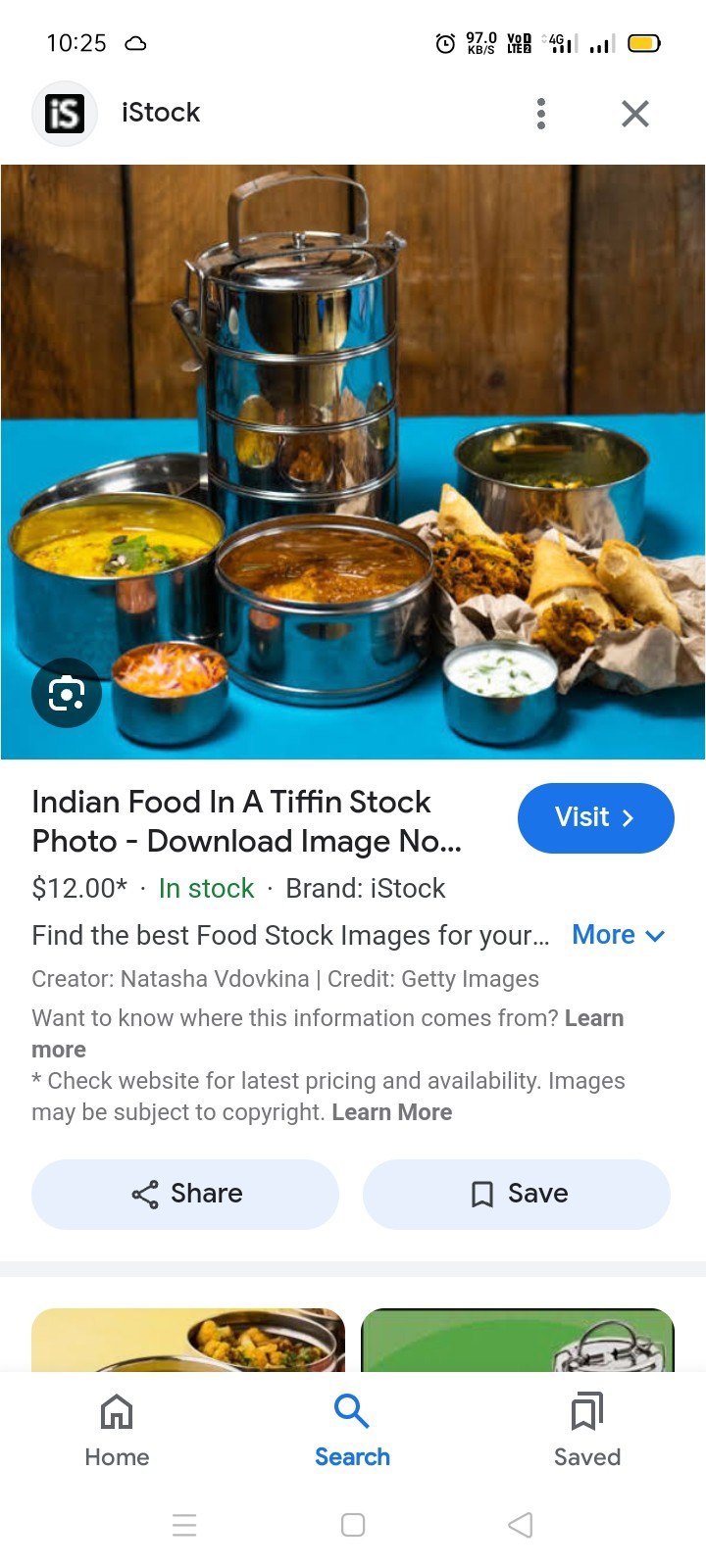Screen dimensions: 706x1568
Task: Share this tiffin image
Action: (x=185, y=1194)
